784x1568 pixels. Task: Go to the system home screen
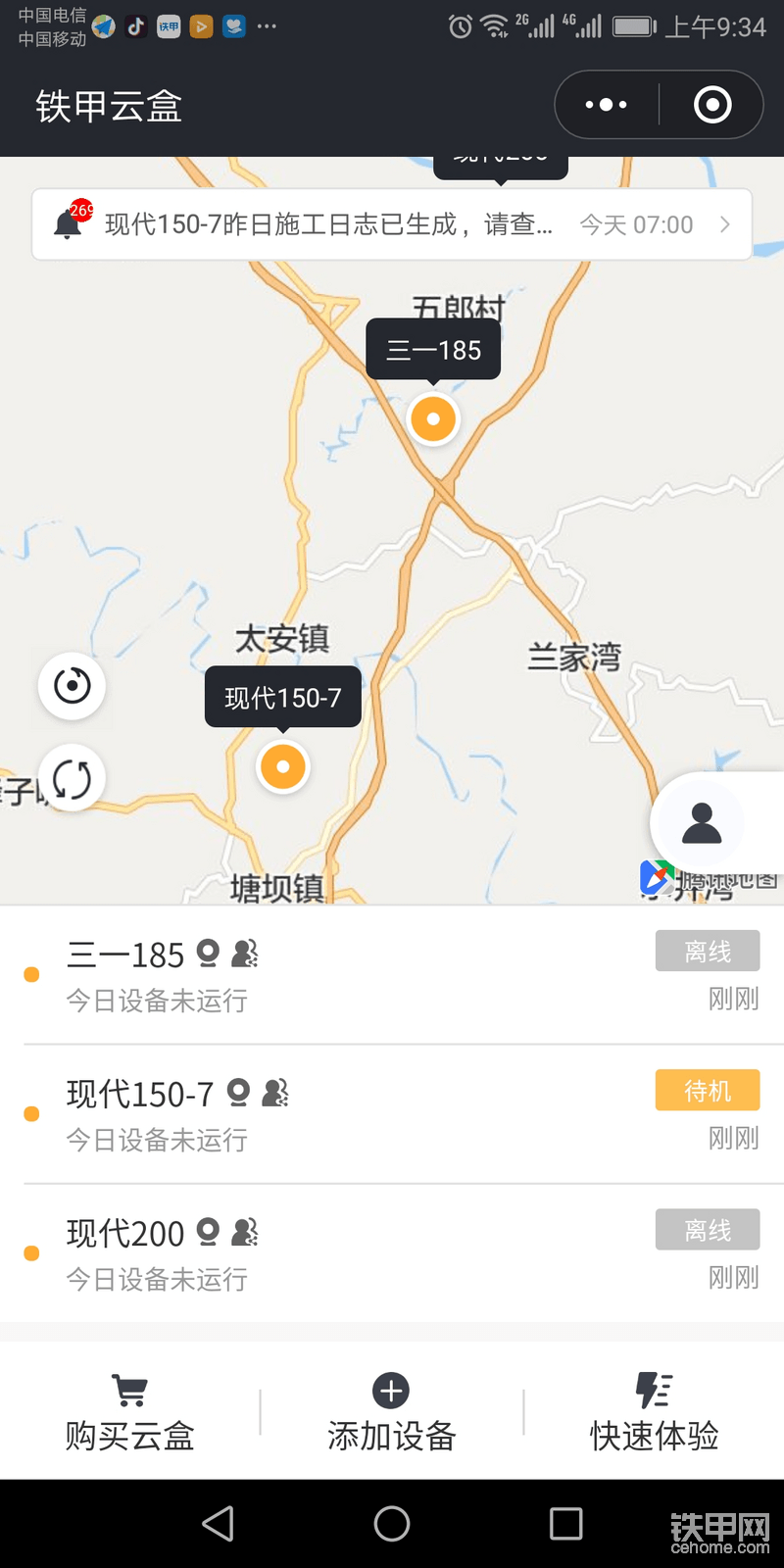coord(392,1524)
